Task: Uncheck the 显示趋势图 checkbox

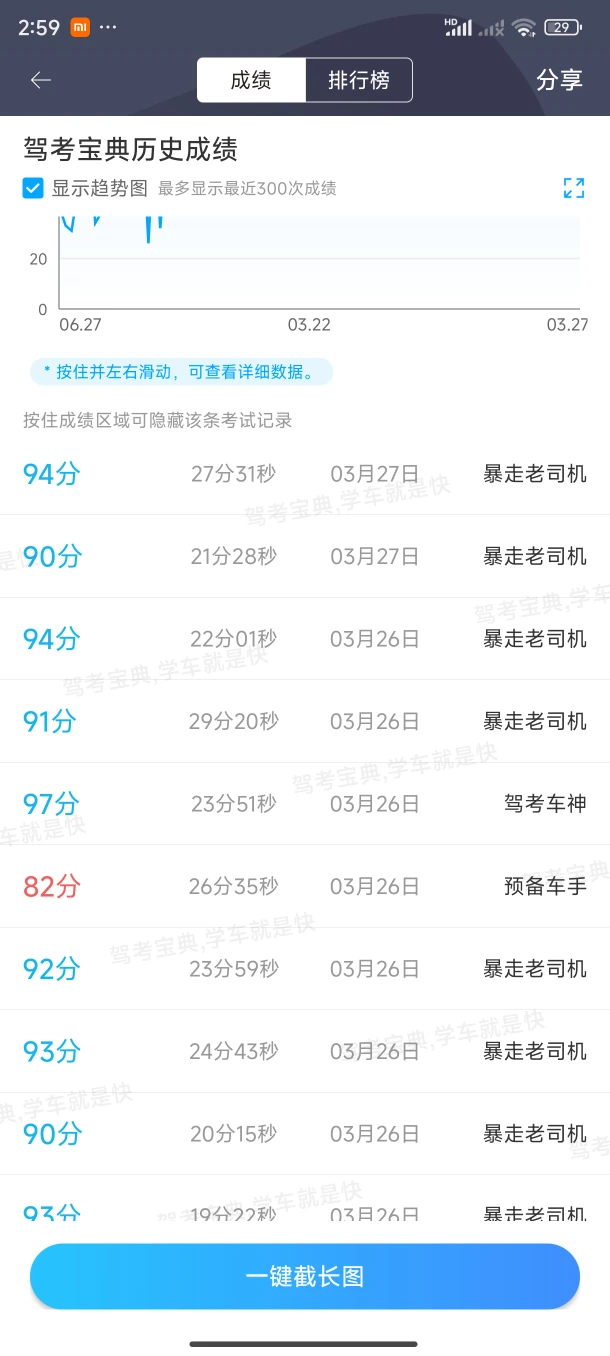Action: click(33, 187)
